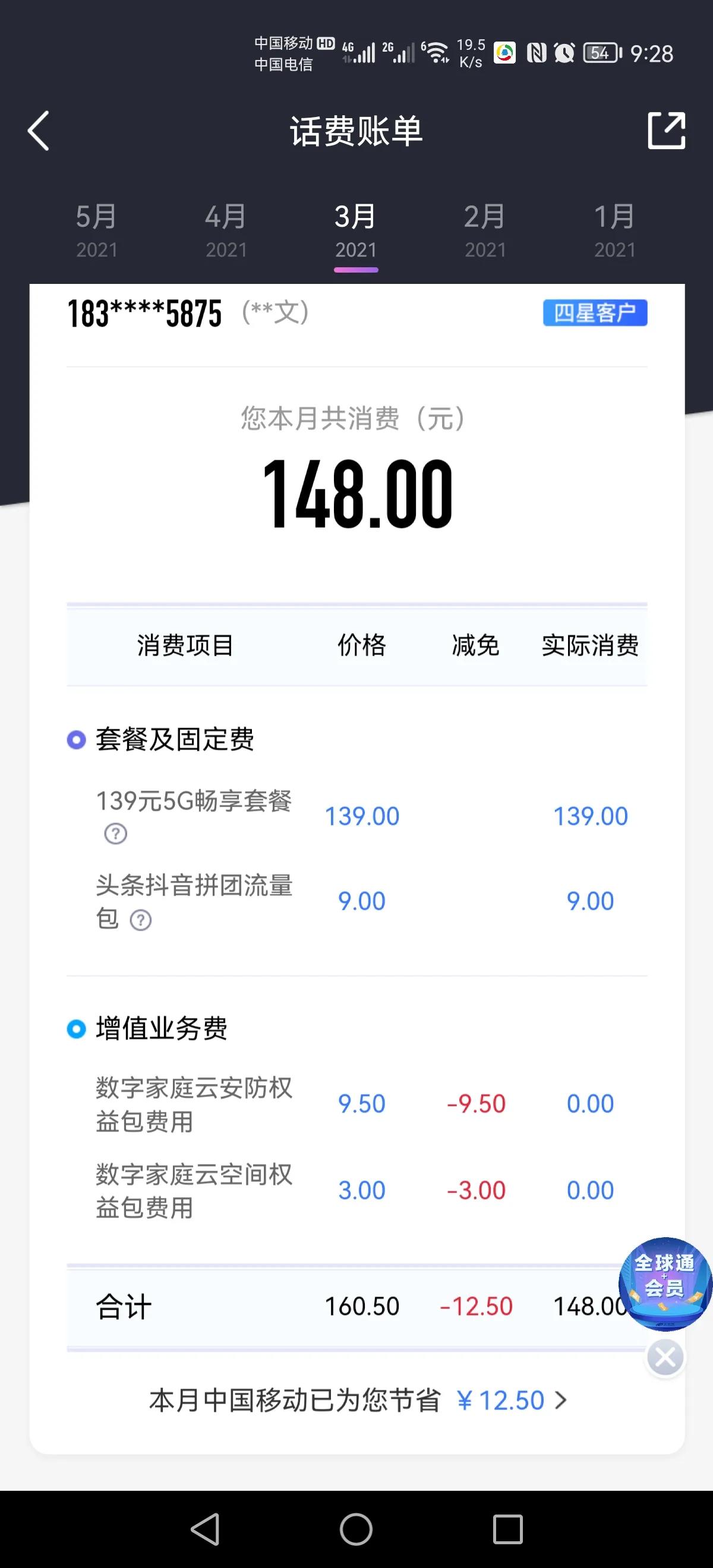Open the 全球通会员 floating promotion icon
713x1568 pixels.
pyautogui.click(x=665, y=1284)
